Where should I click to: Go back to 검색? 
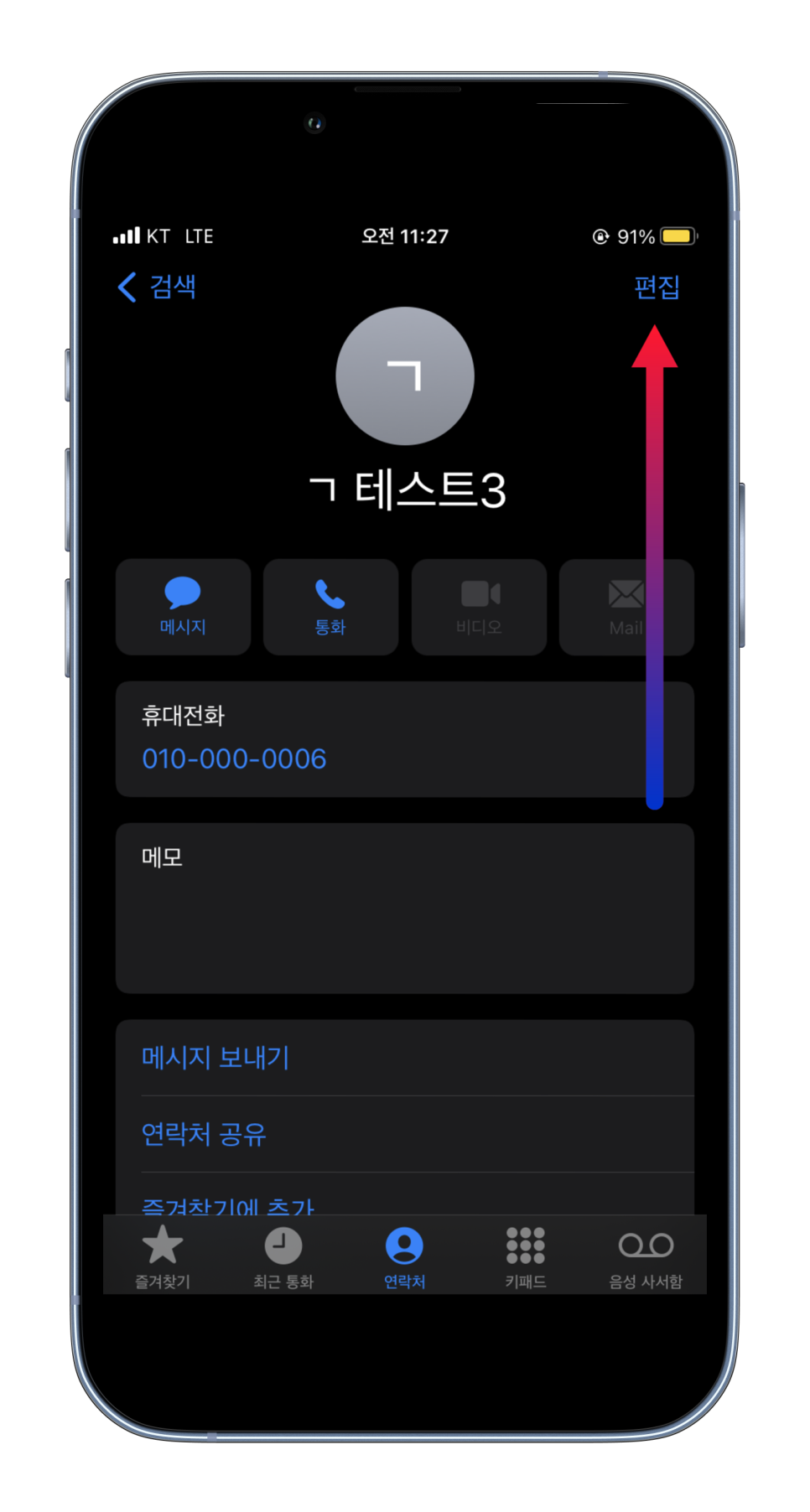click(x=157, y=287)
